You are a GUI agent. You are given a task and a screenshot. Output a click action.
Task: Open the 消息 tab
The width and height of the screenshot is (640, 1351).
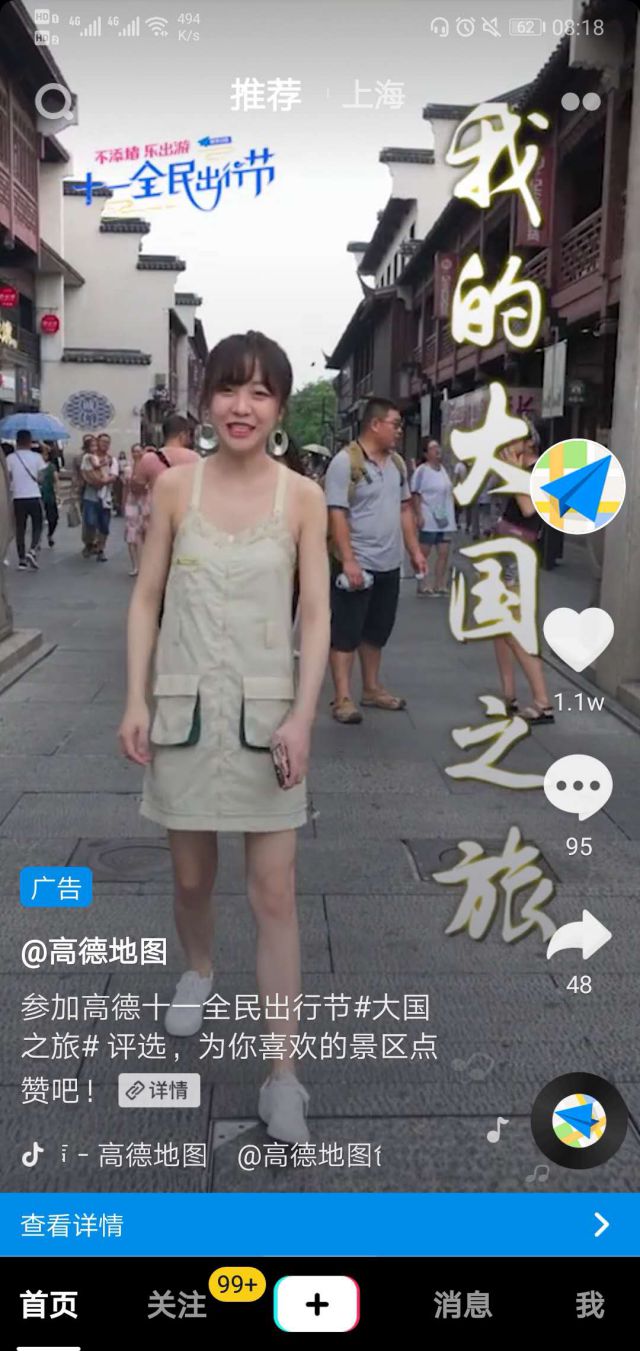[x=463, y=1305]
